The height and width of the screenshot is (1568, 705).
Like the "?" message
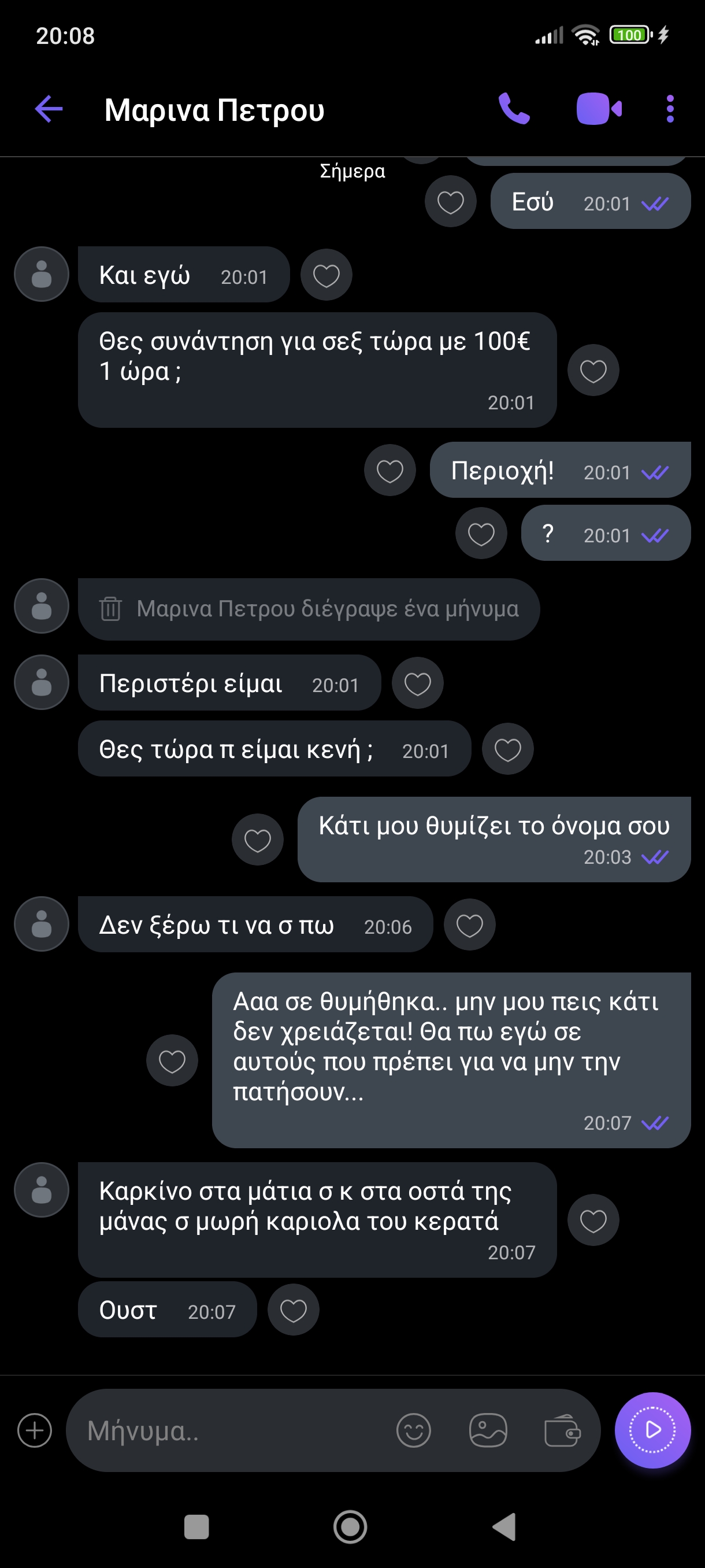coord(481,534)
